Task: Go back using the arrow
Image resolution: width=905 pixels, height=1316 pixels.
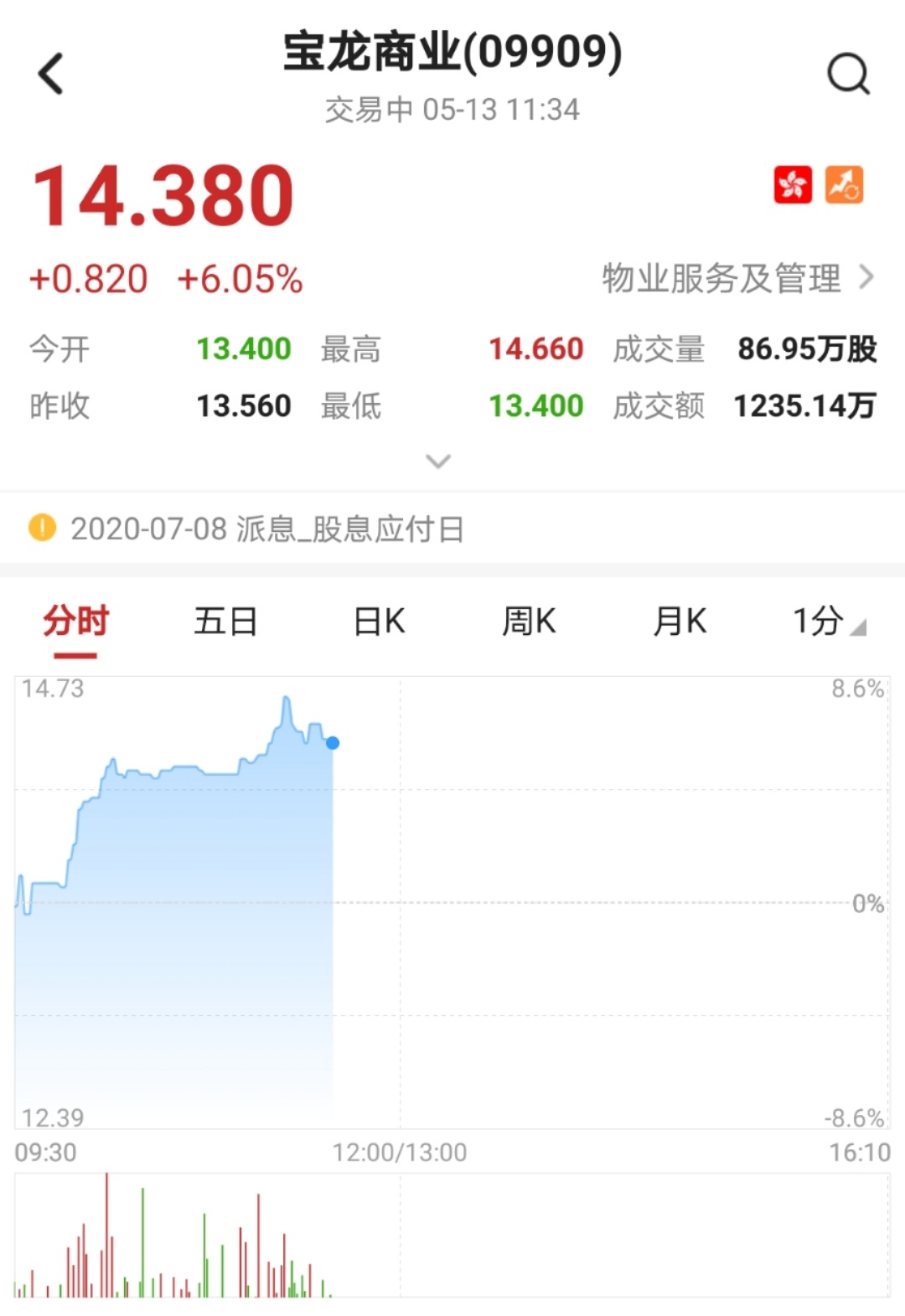Action: pyautogui.click(x=51, y=74)
